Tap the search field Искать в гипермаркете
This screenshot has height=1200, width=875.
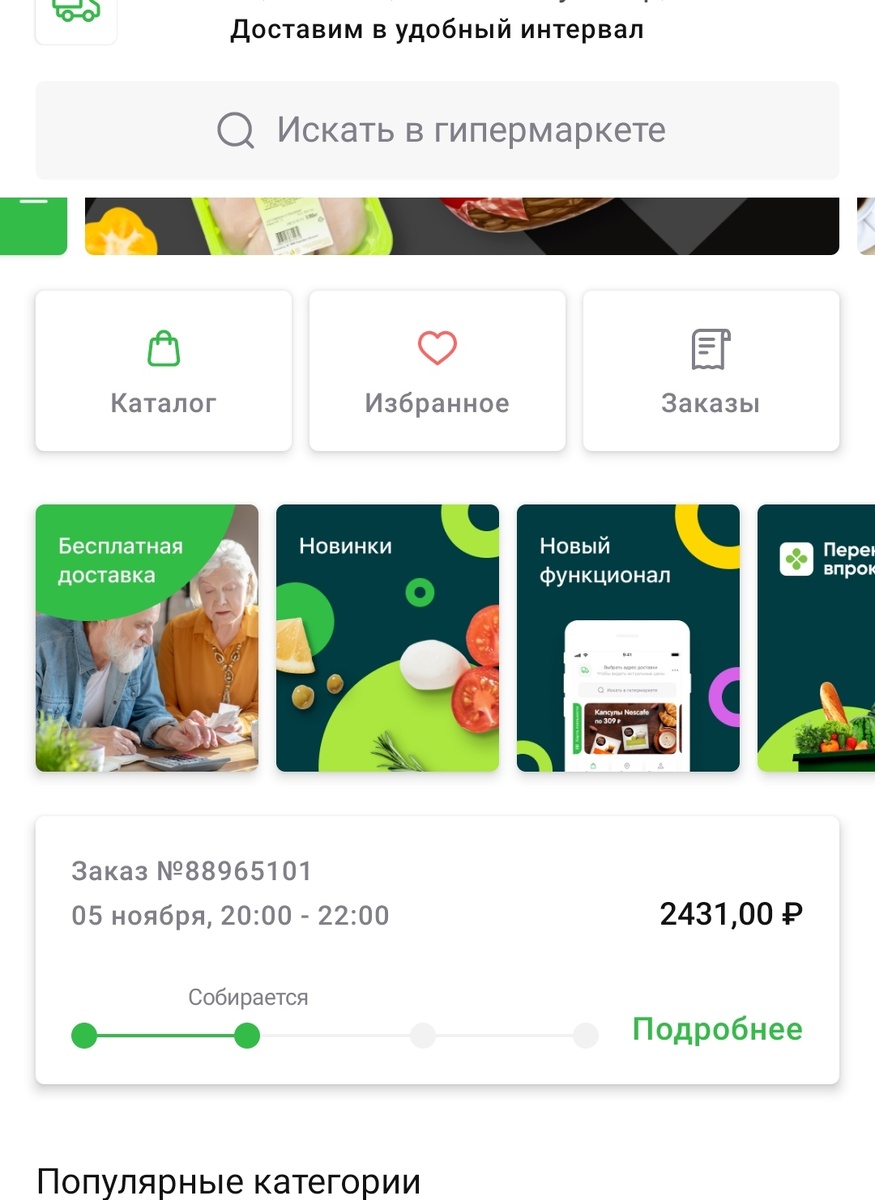pos(437,130)
